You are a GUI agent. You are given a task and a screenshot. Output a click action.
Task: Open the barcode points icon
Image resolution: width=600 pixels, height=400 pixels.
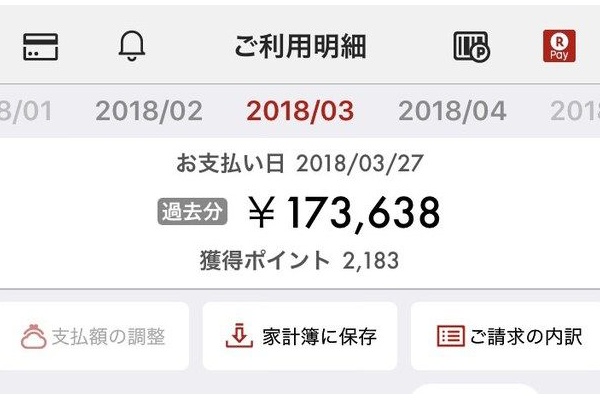click(x=469, y=46)
